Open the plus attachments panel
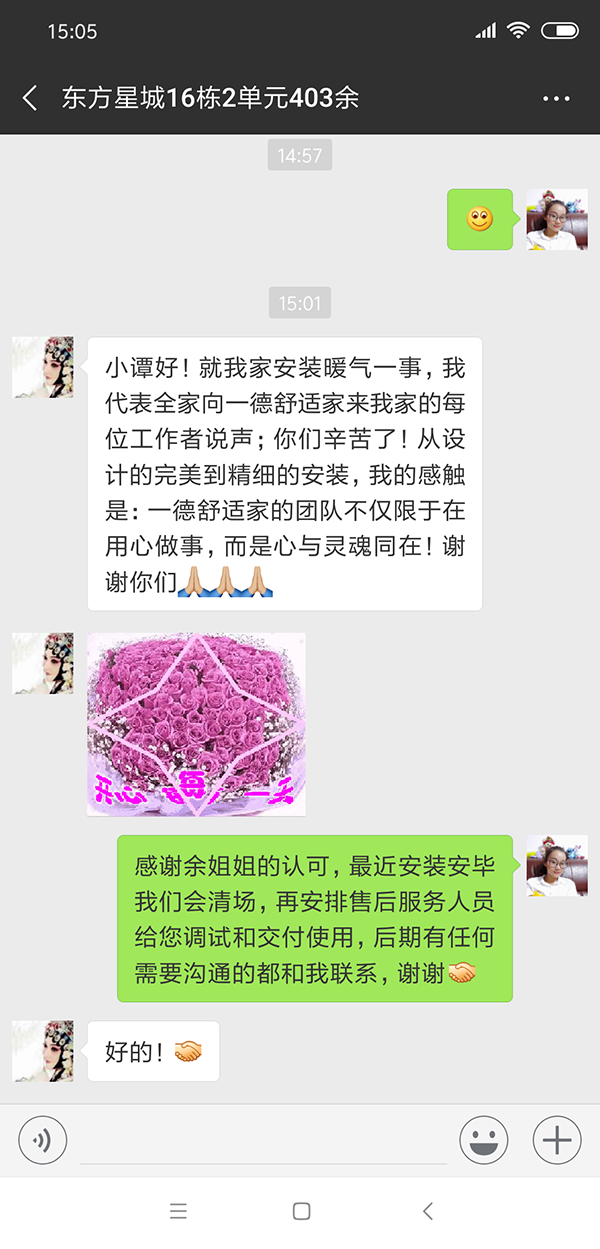 (556, 1139)
